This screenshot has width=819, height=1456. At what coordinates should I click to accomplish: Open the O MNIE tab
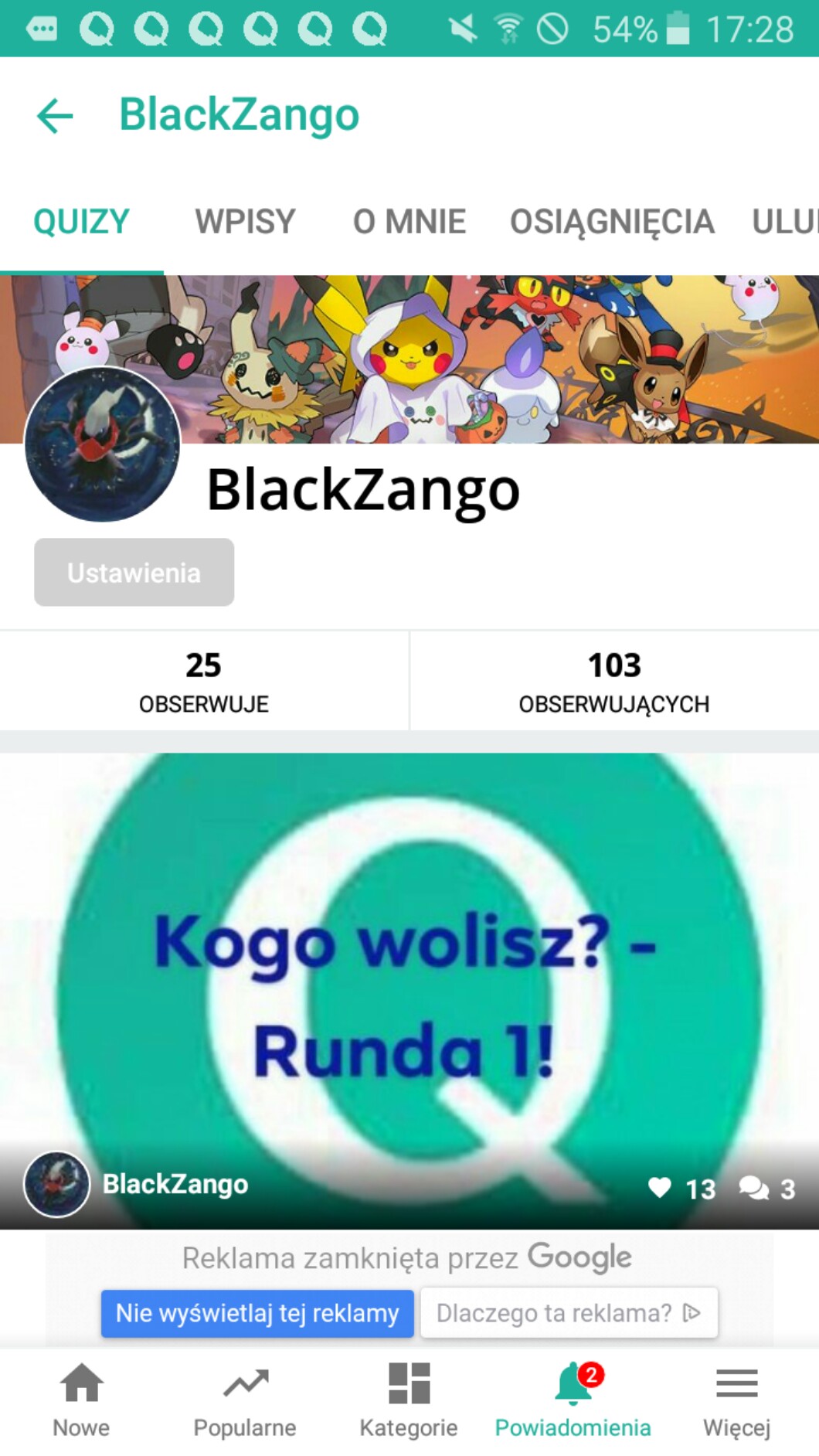[409, 223]
